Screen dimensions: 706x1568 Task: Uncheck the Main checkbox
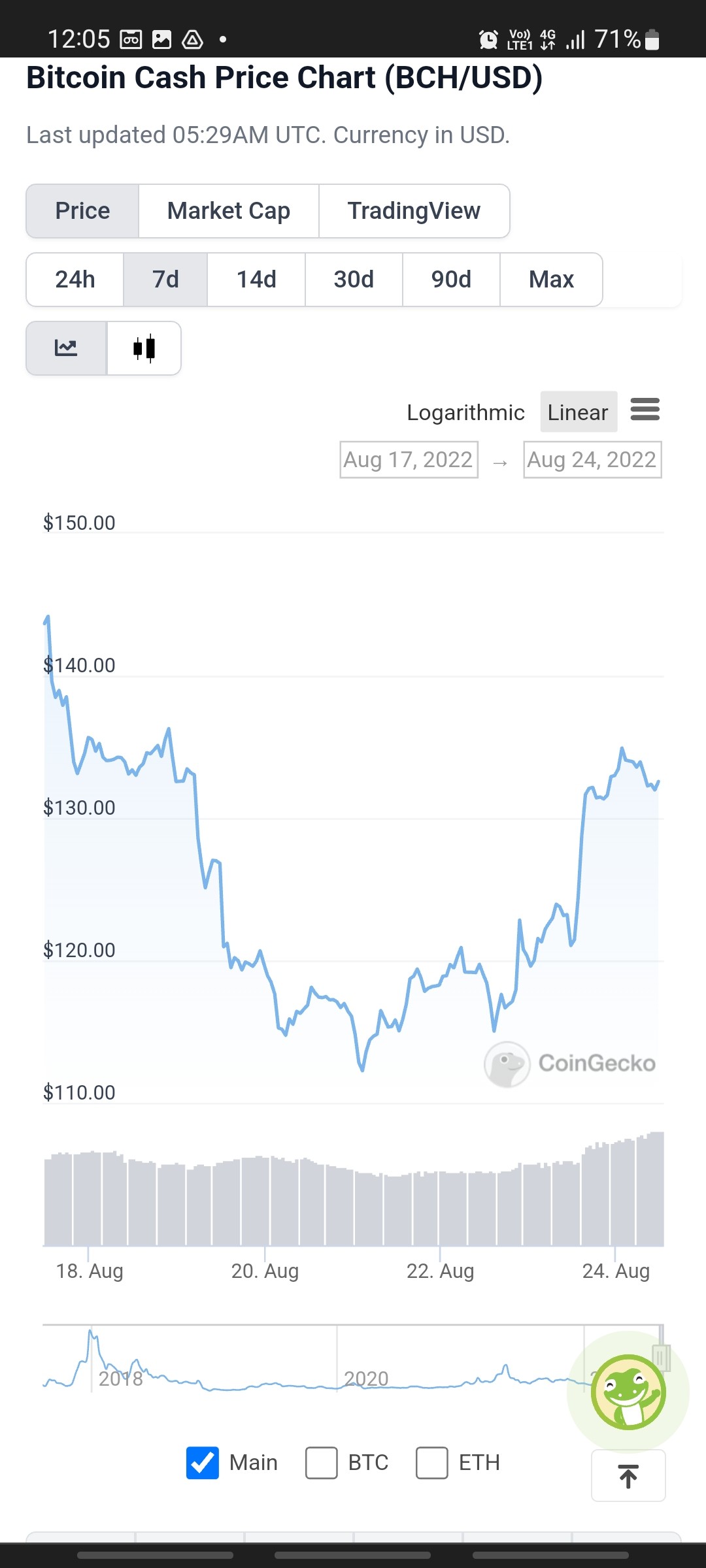[203, 1463]
